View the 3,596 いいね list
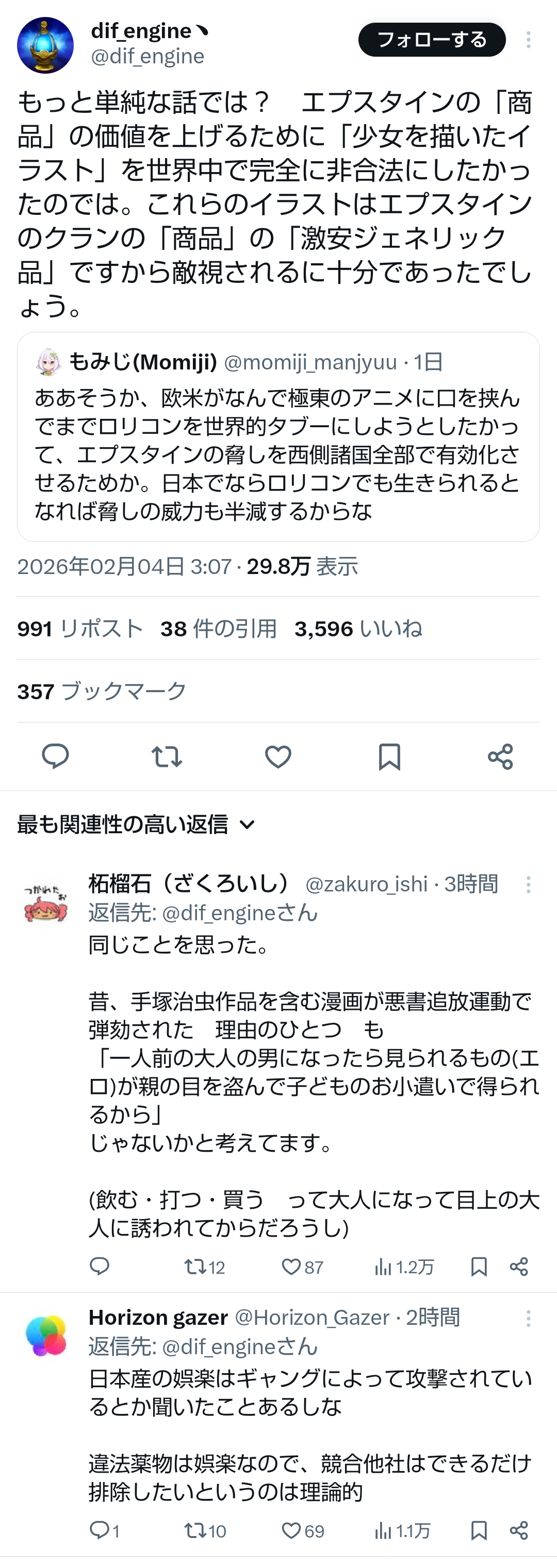 pyautogui.click(x=358, y=629)
